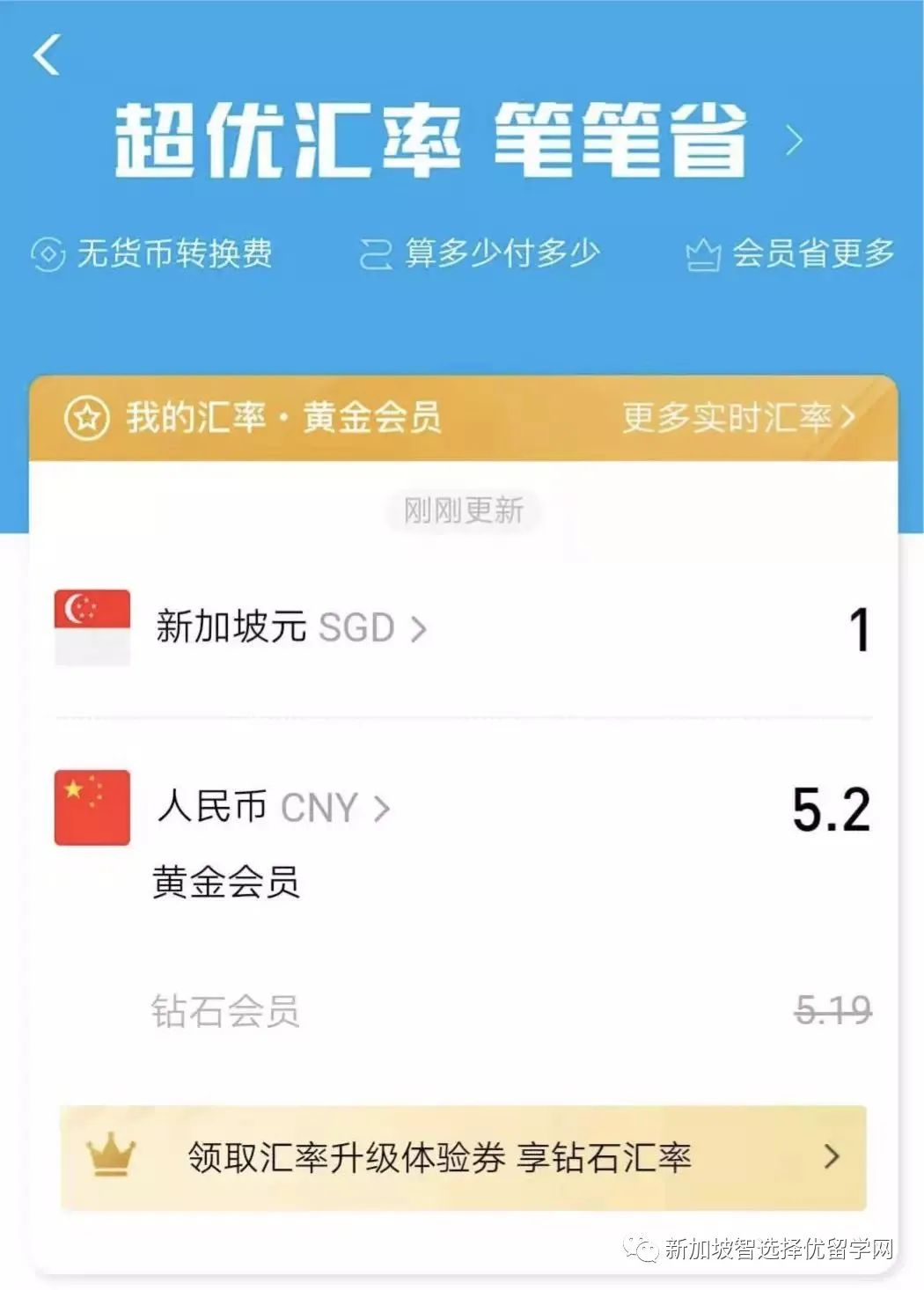Claim the 领取汇率升级体验券 coupon

coord(463,1157)
